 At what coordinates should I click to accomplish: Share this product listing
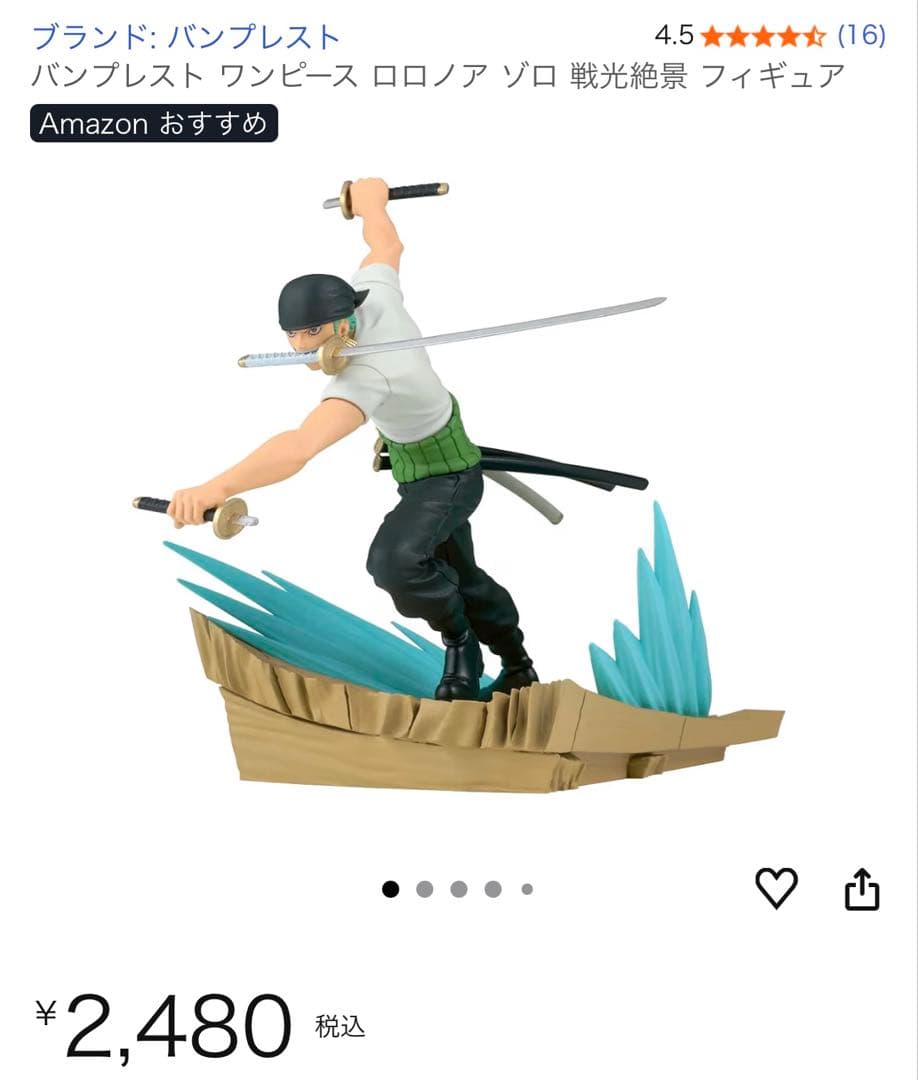click(862, 888)
